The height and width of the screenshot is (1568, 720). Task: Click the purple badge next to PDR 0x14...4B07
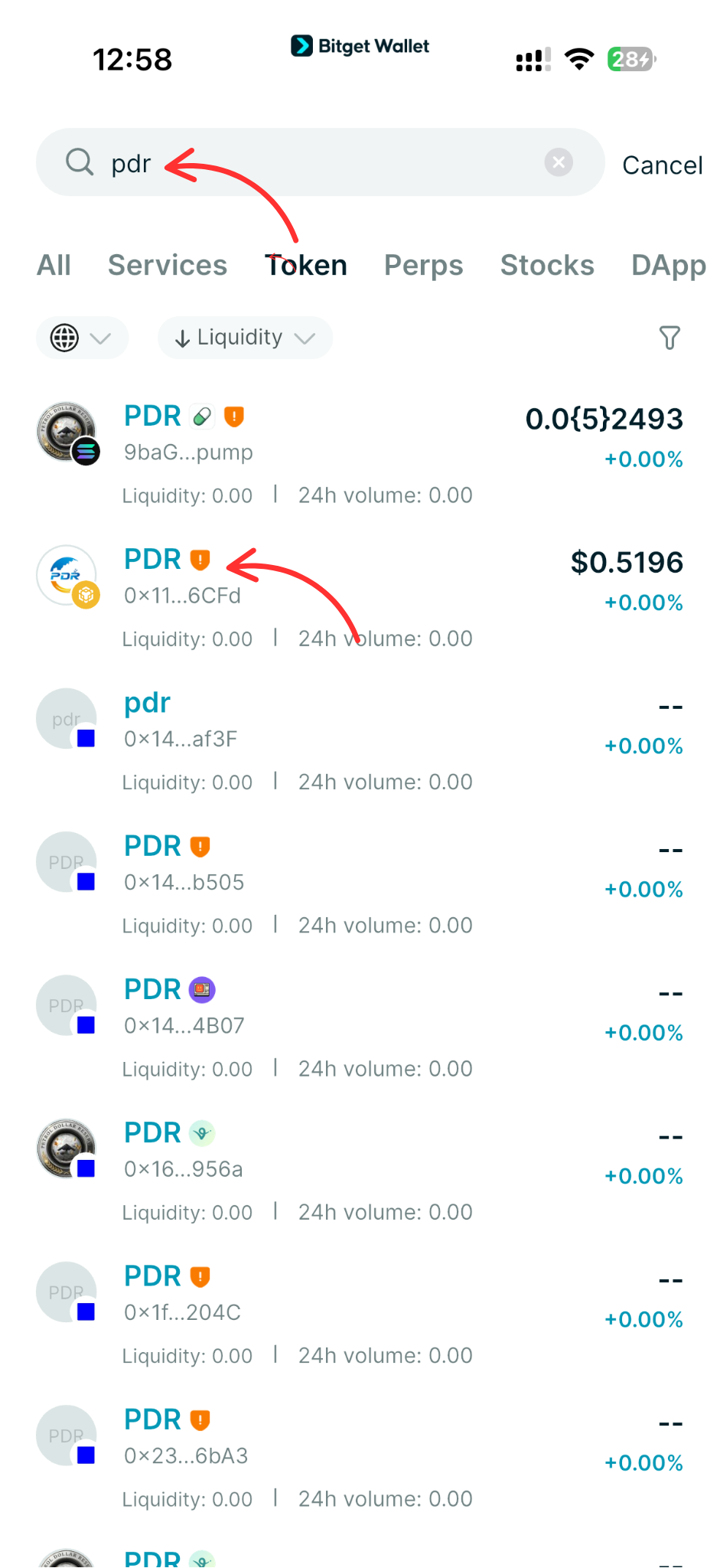(200, 989)
